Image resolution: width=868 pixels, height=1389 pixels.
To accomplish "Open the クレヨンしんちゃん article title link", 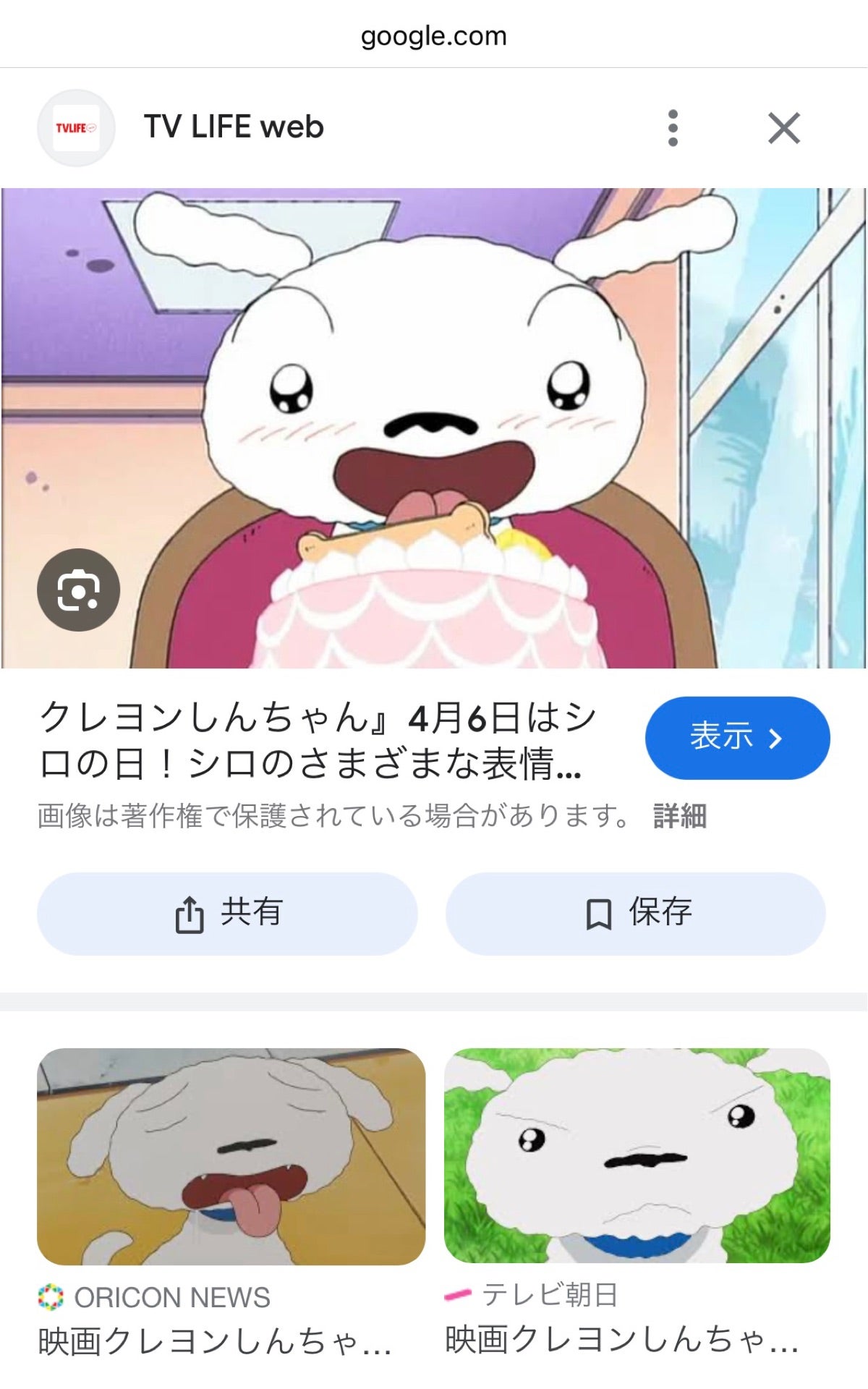I will pos(318,738).
